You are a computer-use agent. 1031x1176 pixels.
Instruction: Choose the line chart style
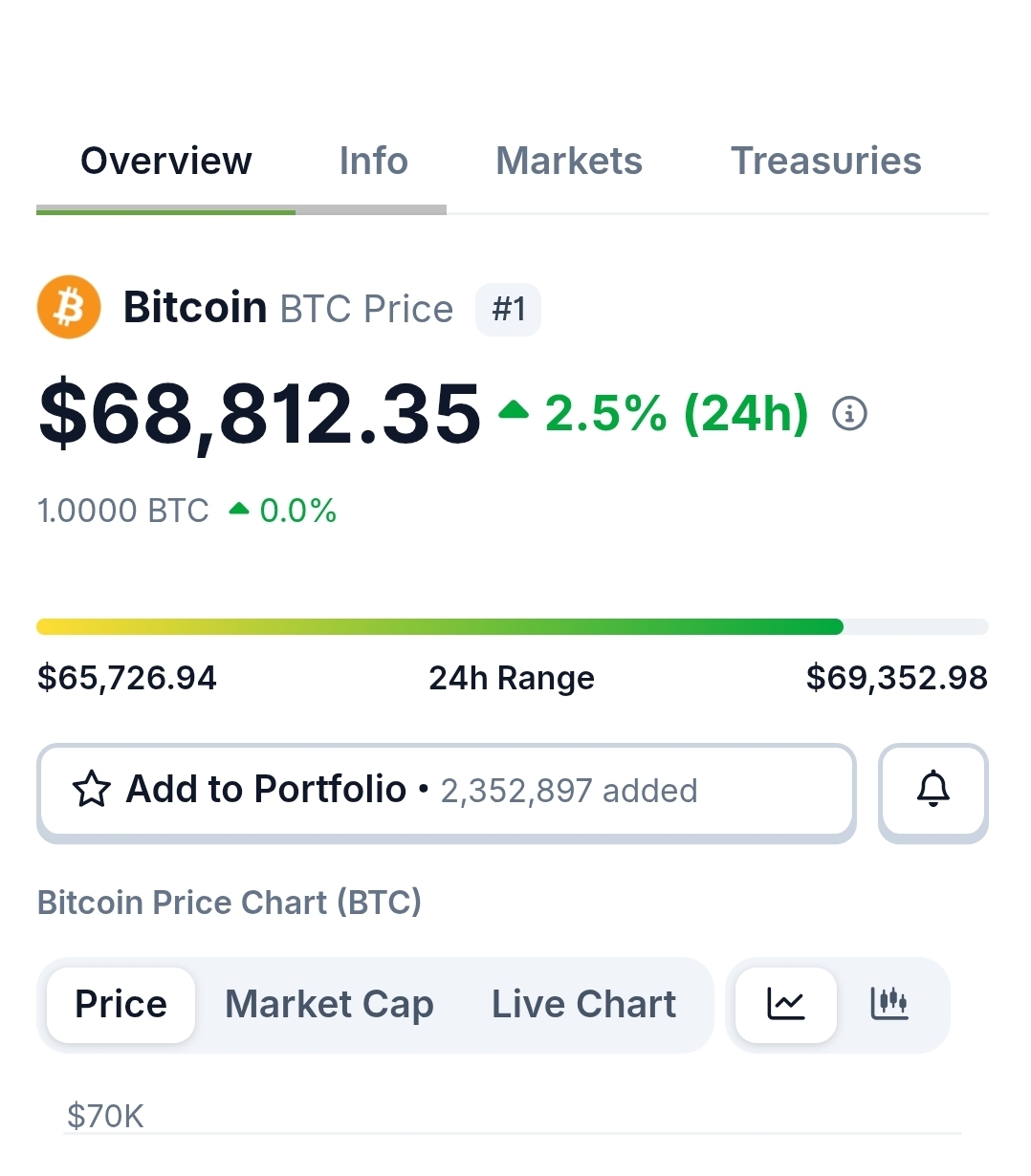click(x=786, y=1005)
